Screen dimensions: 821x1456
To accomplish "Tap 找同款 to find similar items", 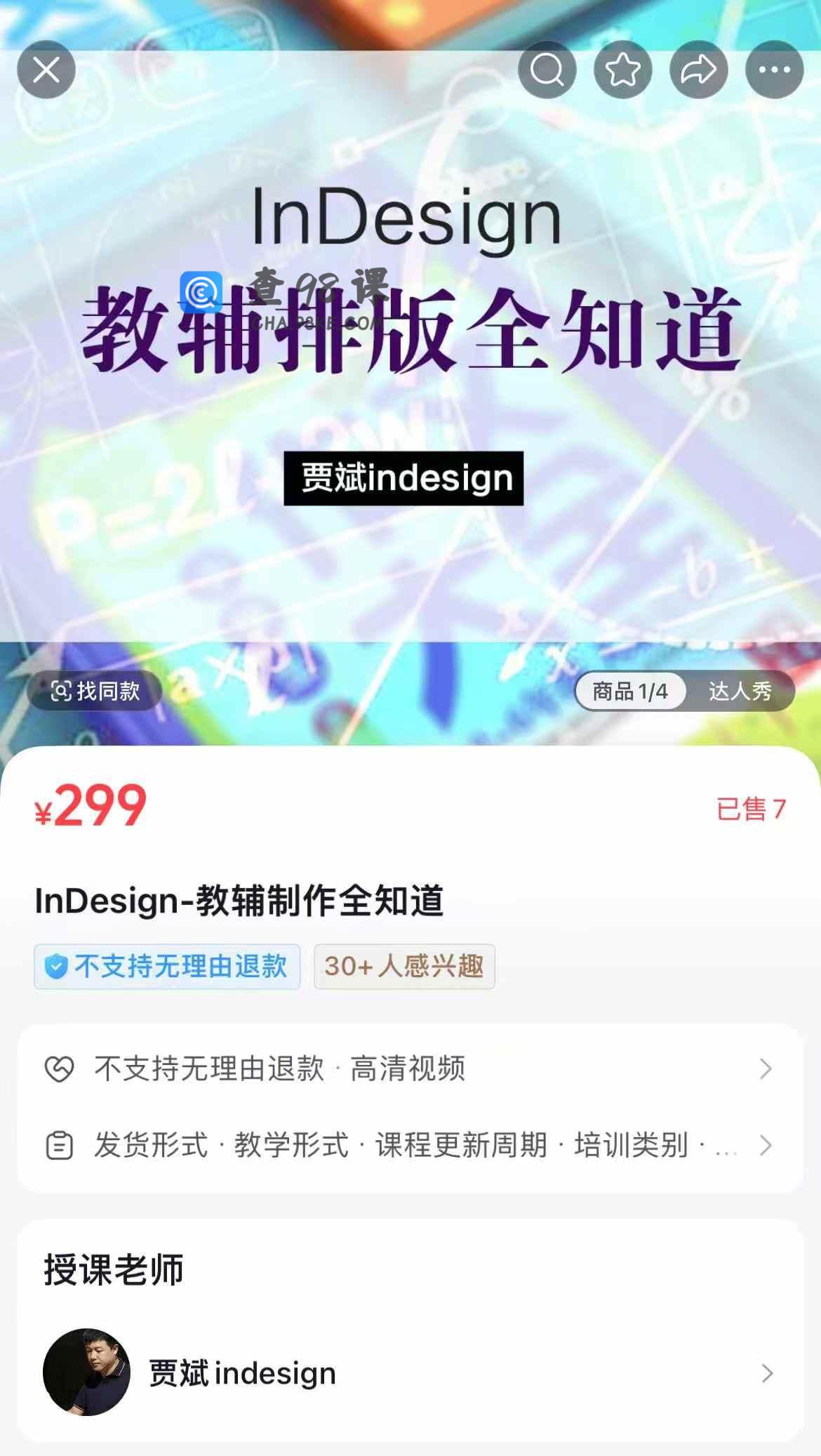I will [x=95, y=691].
